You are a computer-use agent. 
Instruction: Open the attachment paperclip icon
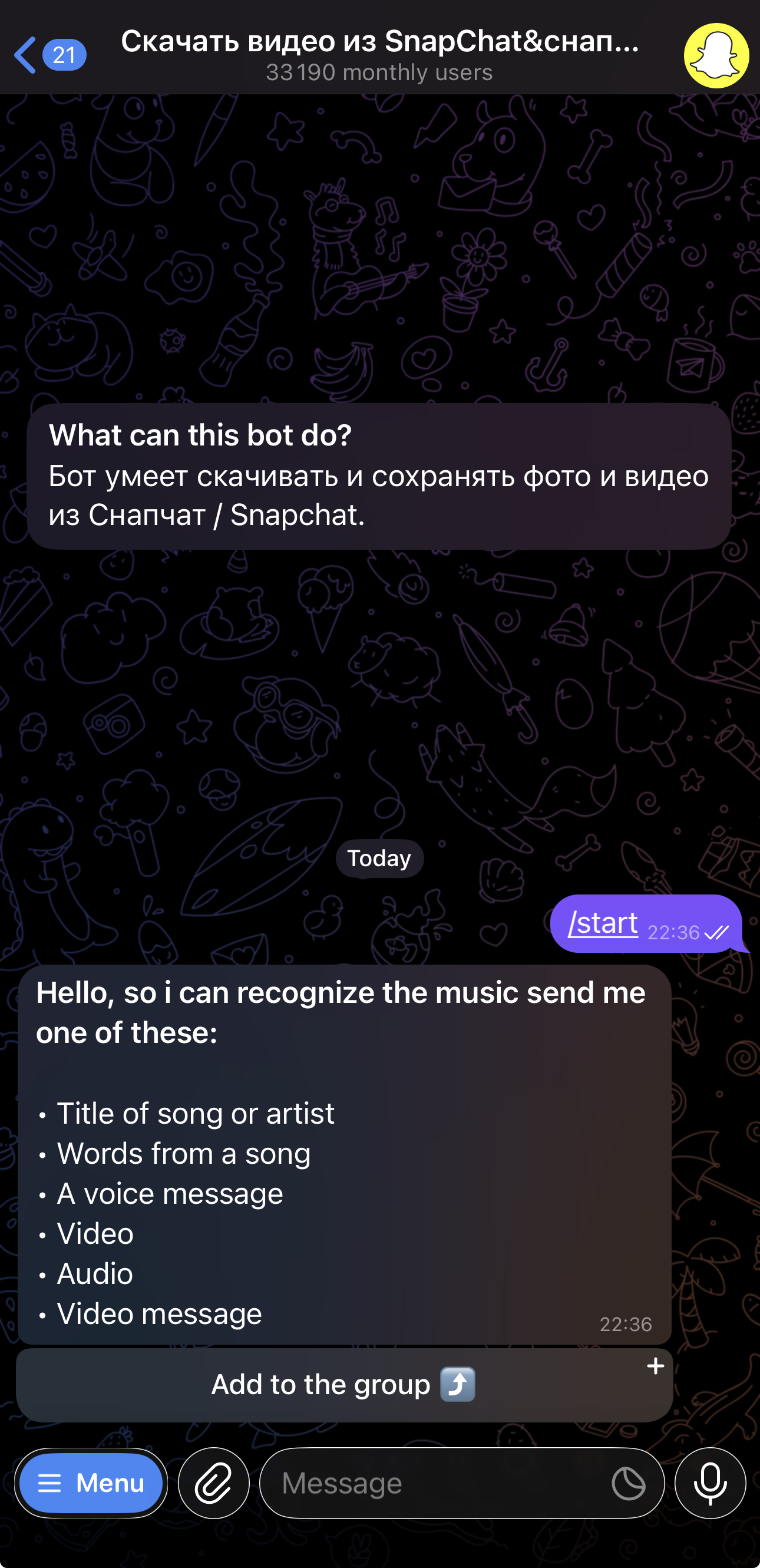click(x=214, y=1483)
